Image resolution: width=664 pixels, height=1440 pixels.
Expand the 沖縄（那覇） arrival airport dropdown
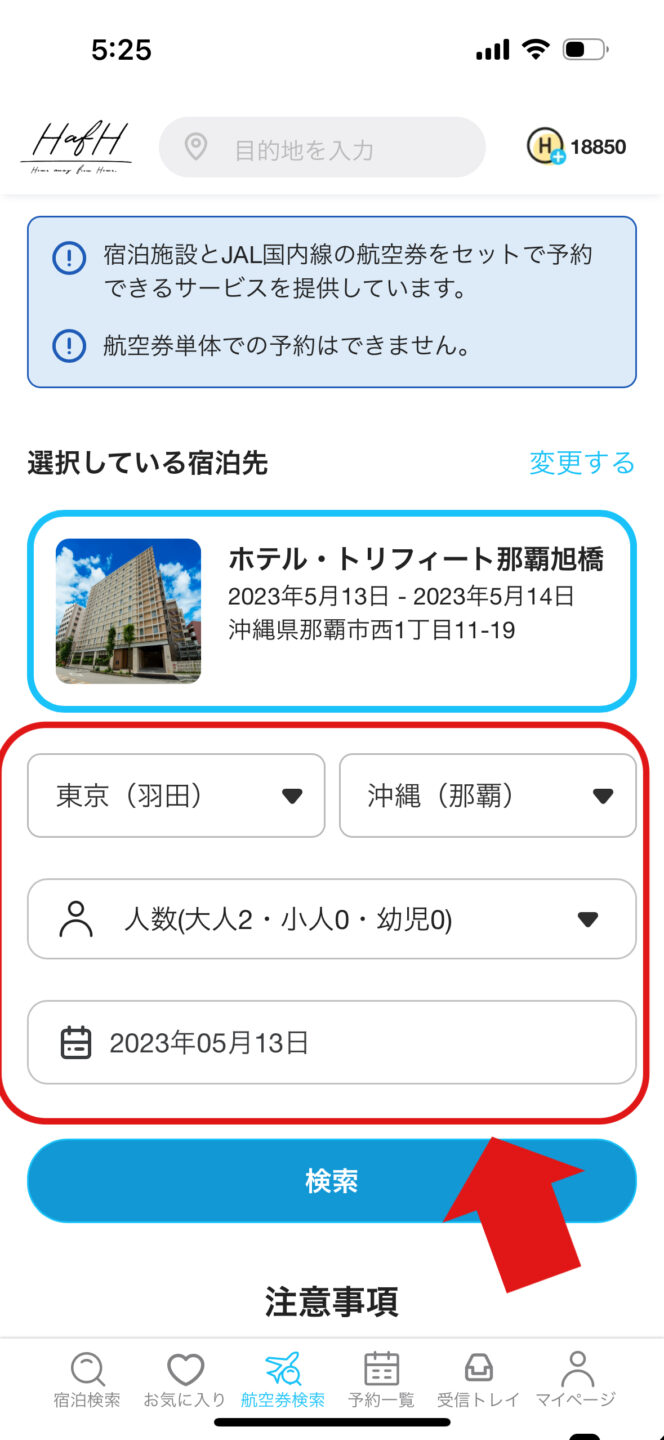point(487,795)
